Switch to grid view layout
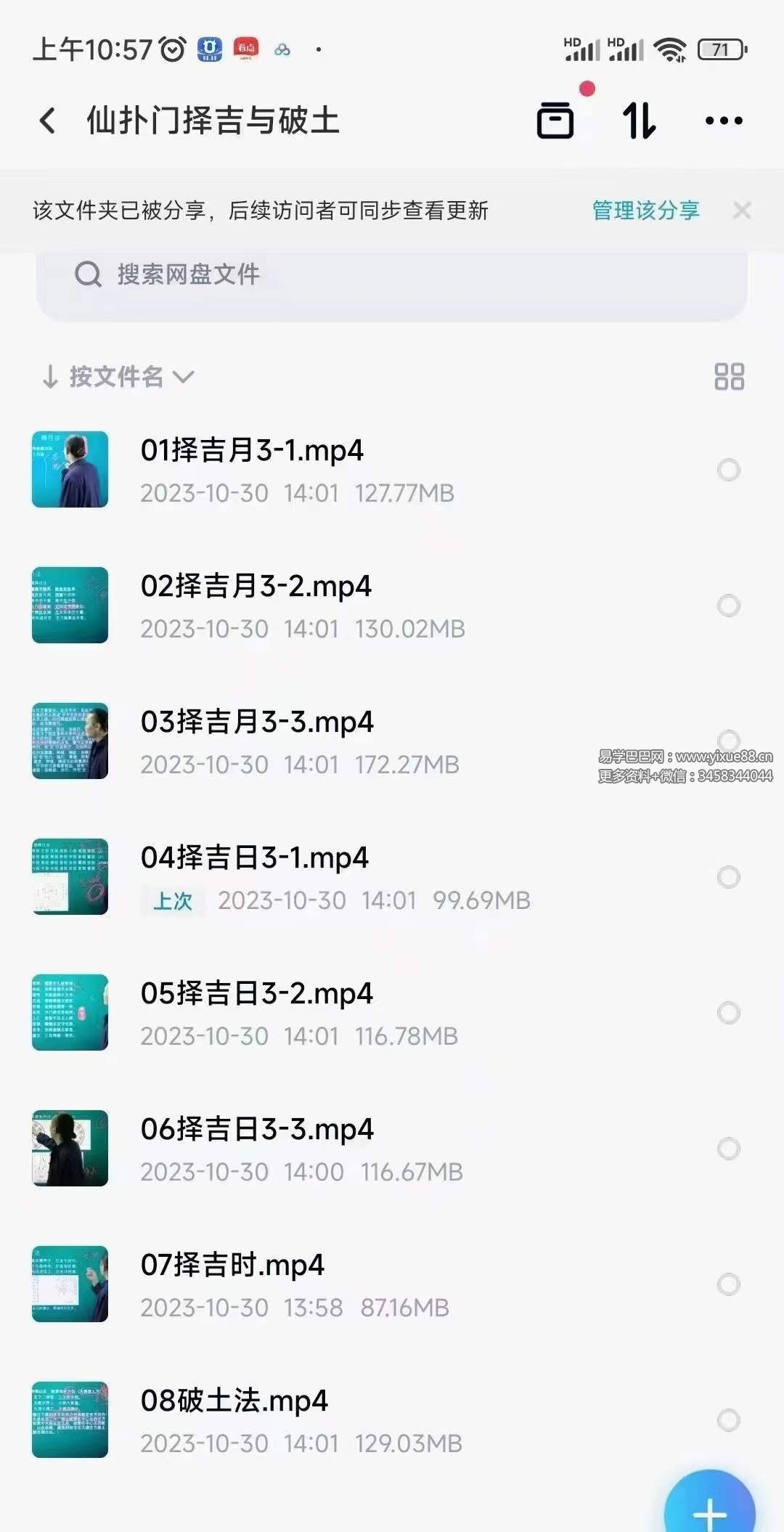The width and height of the screenshot is (784, 1532). point(729,376)
